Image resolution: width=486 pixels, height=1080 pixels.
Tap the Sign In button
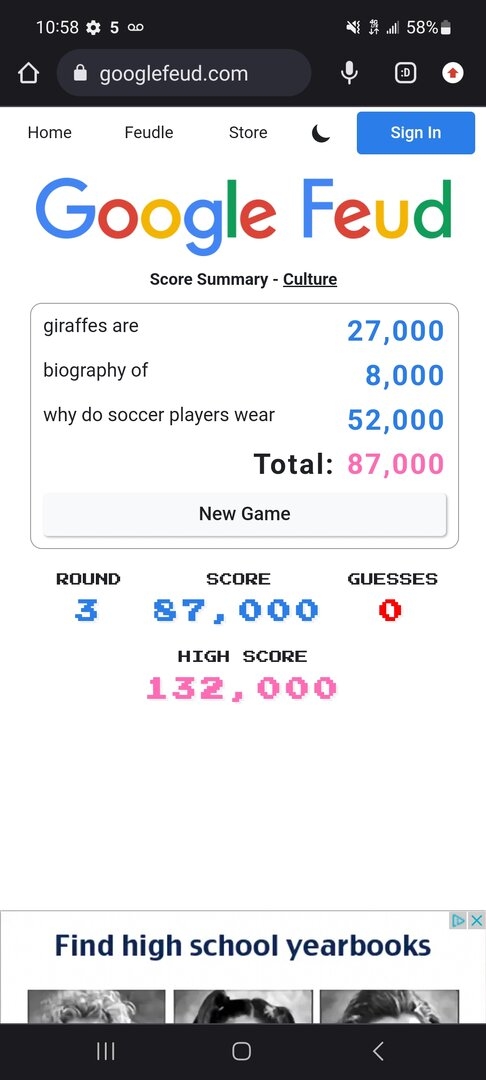pos(416,133)
